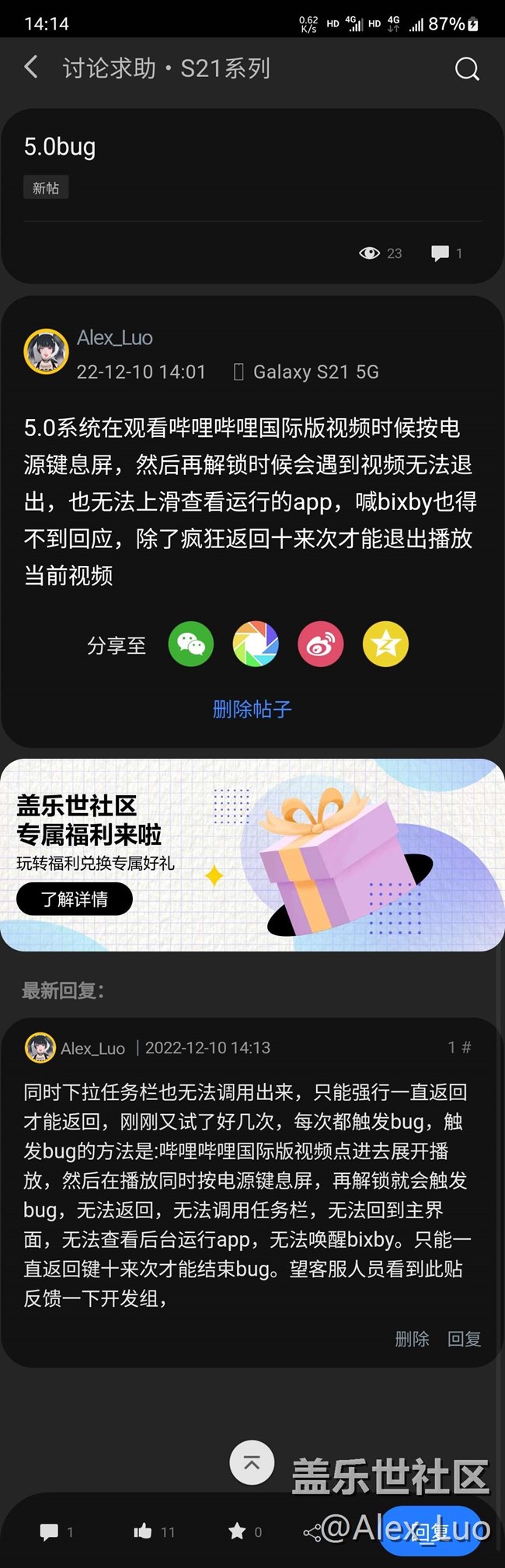505x1568 pixels.
Task: Open search with the magnifier icon
Action: (x=467, y=69)
